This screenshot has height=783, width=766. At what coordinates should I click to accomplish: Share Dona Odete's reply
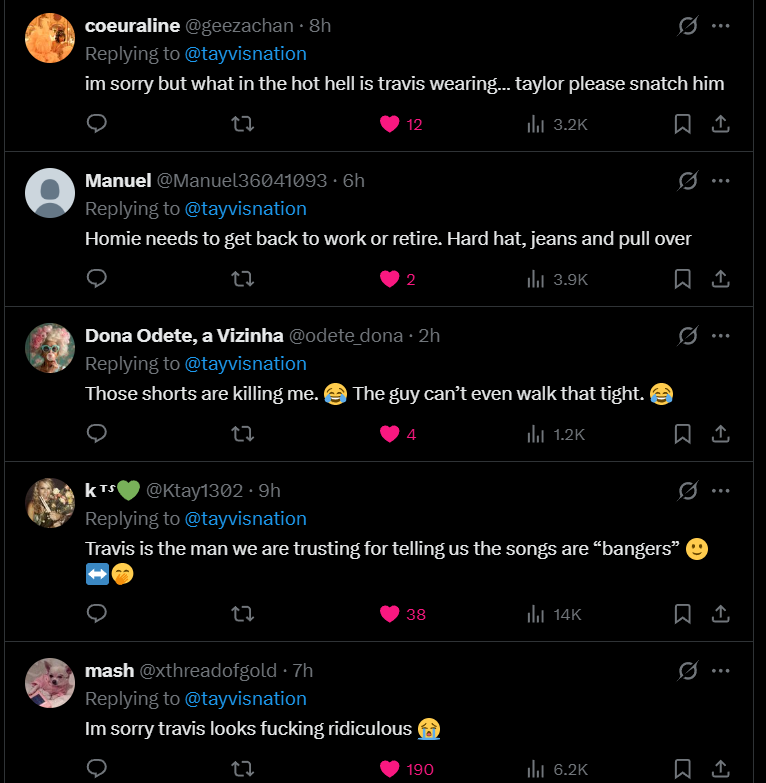pyautogui.click(x=719, y=434)
